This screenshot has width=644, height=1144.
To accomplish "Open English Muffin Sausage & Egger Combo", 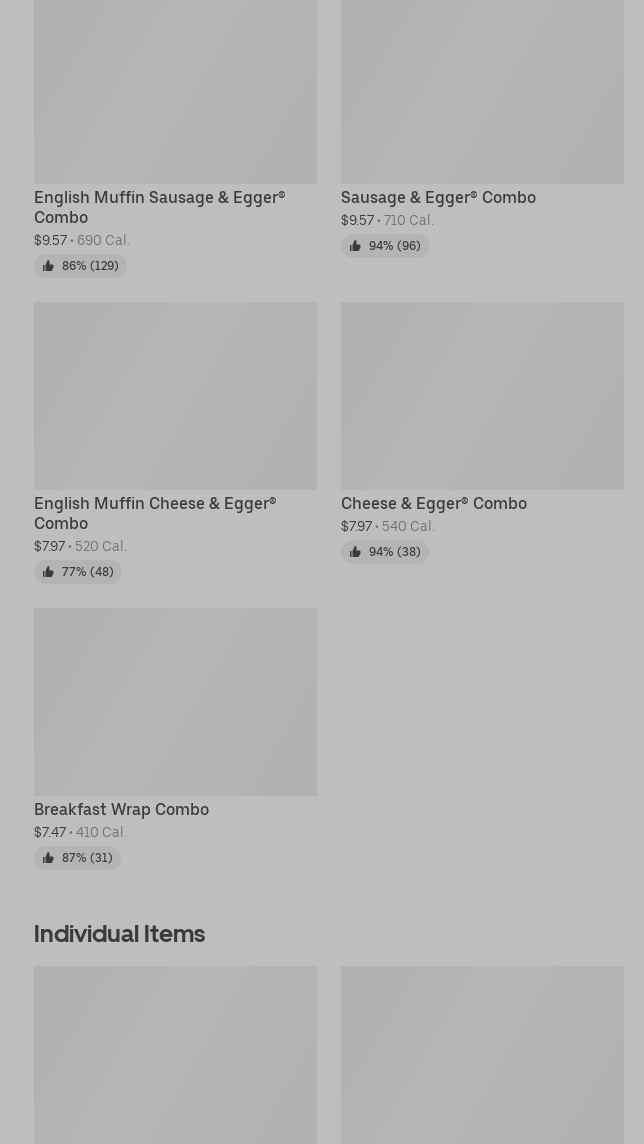I will tap(175, 139).
